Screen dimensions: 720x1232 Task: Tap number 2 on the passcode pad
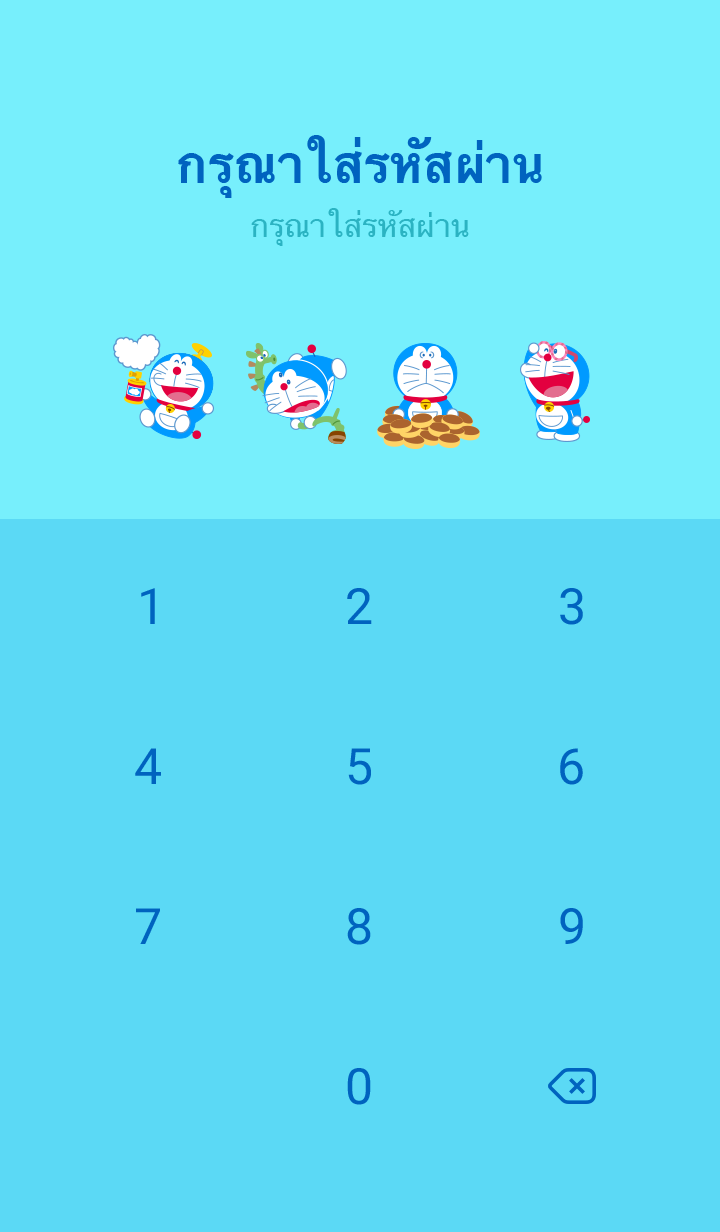click(x=359, y=607)
